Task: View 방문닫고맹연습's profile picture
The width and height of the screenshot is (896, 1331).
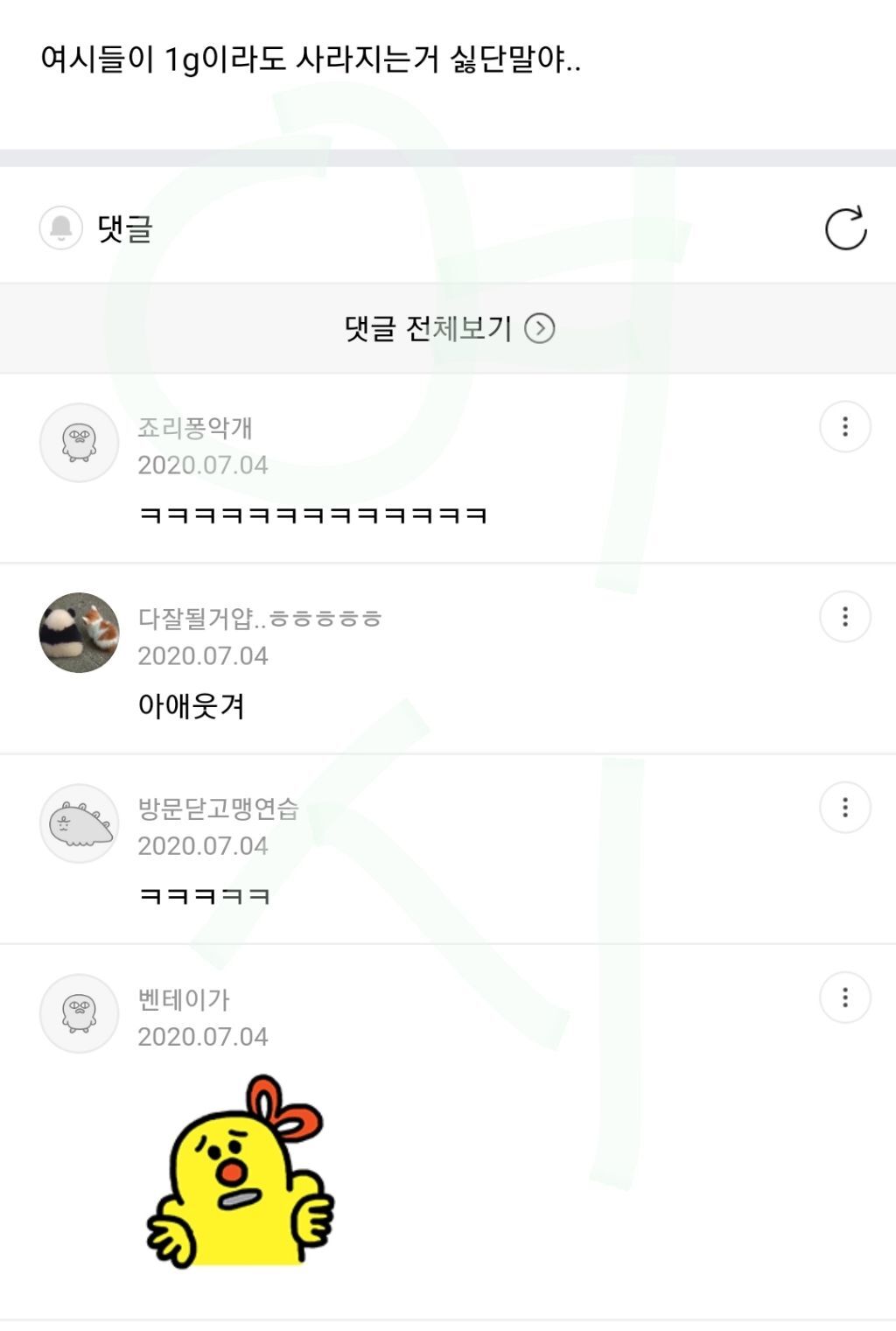Action: tap(80, 823)
